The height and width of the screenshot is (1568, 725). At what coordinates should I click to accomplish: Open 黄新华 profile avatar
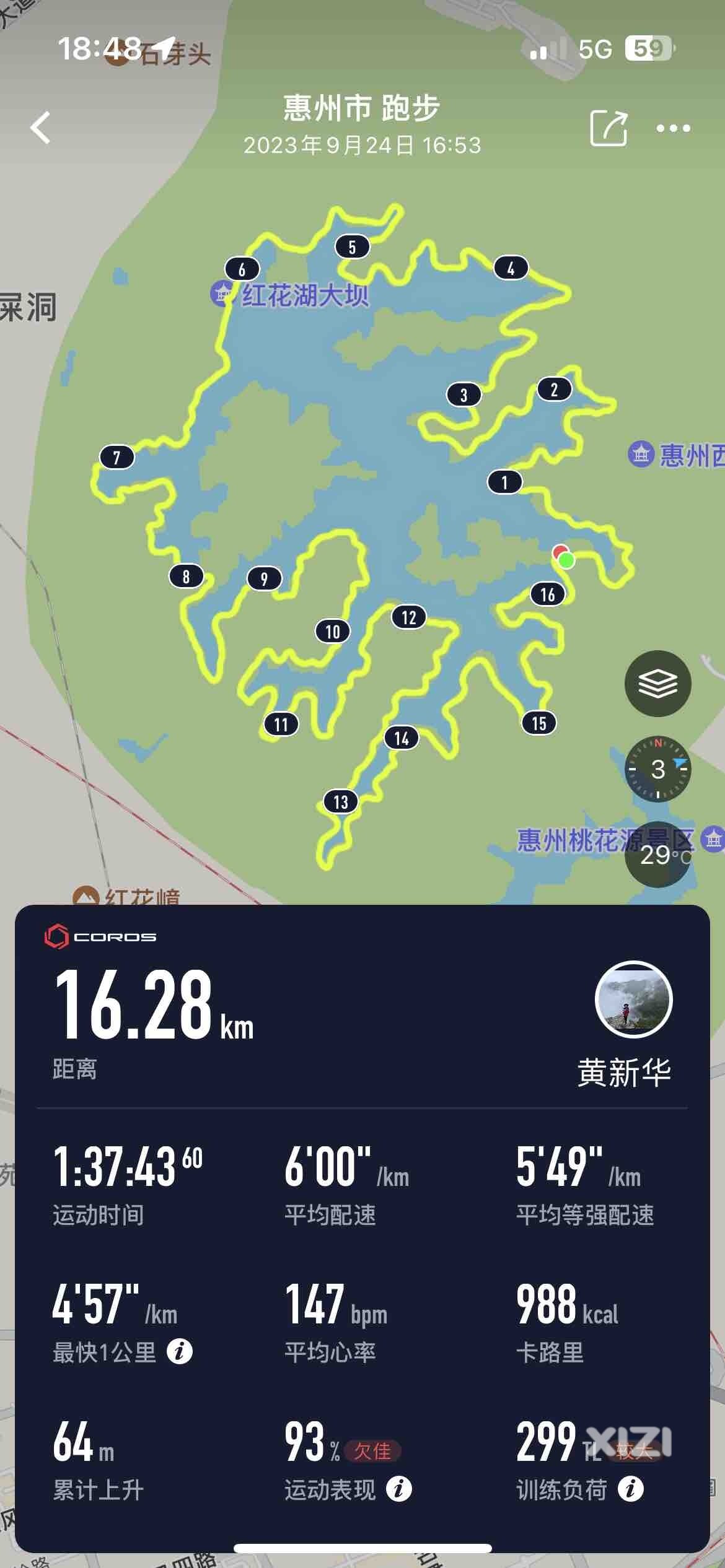point(633,1000)
